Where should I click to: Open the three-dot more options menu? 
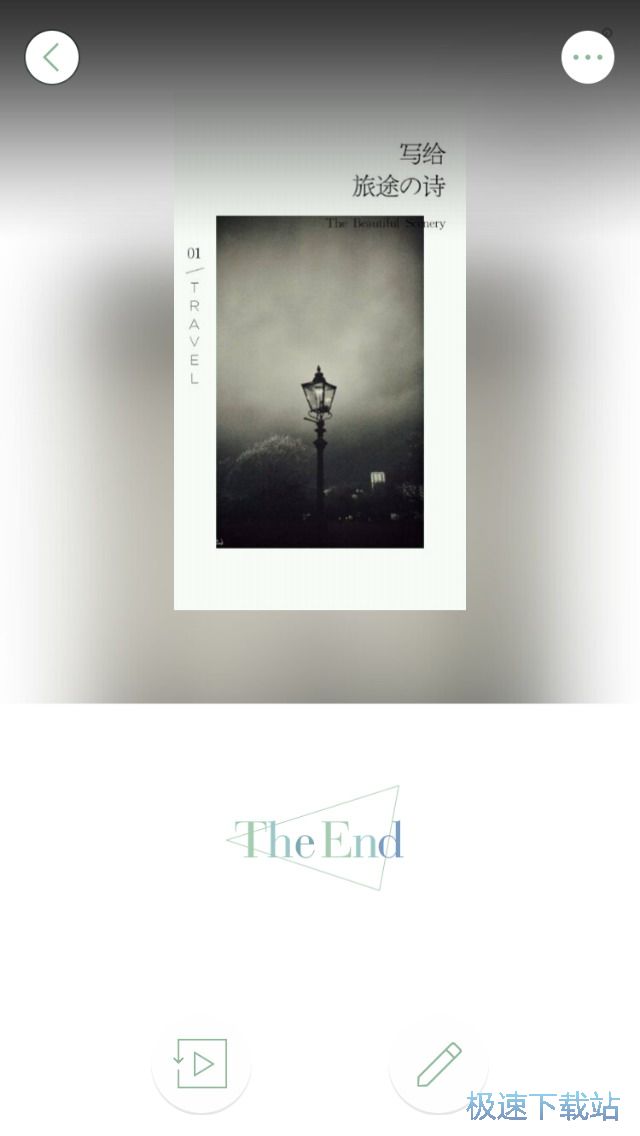[588, 57]
